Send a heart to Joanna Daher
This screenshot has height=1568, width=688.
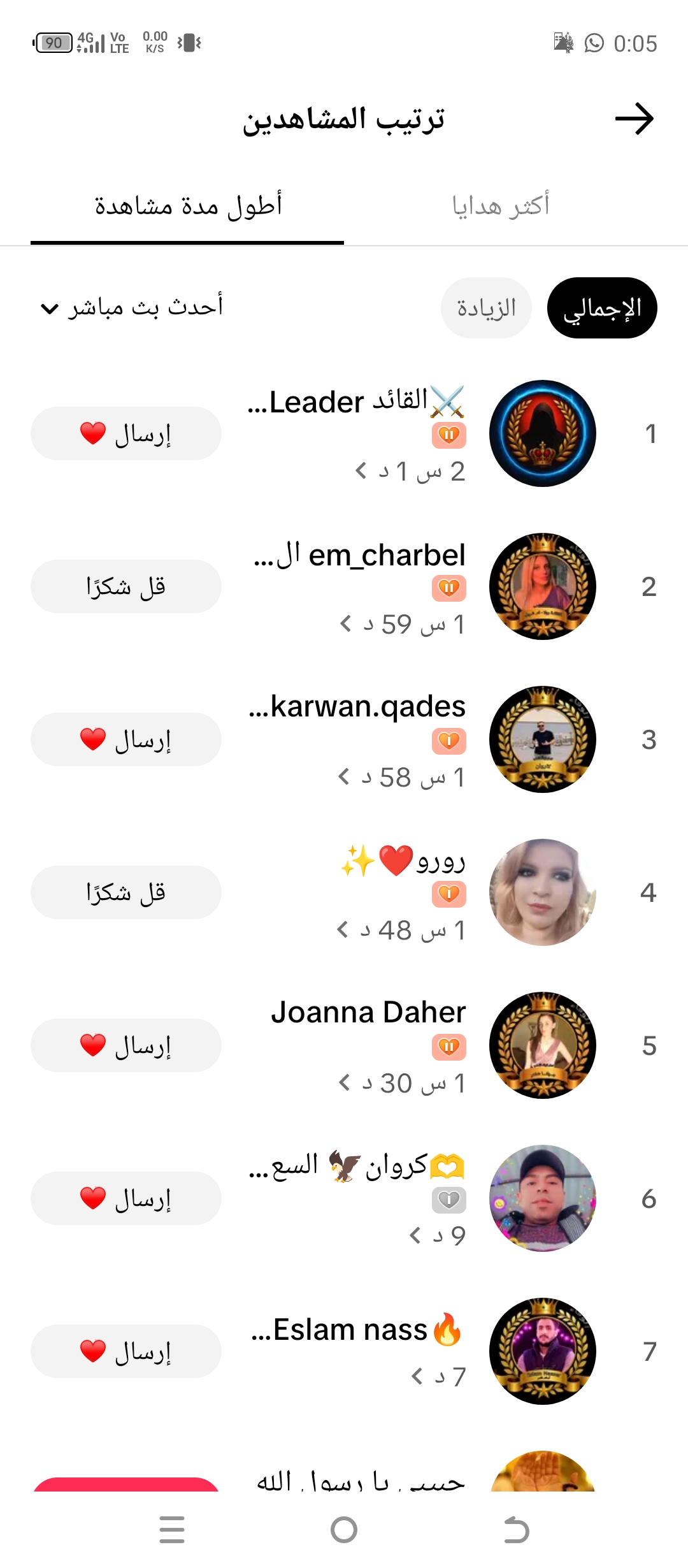click(126, 1045)
